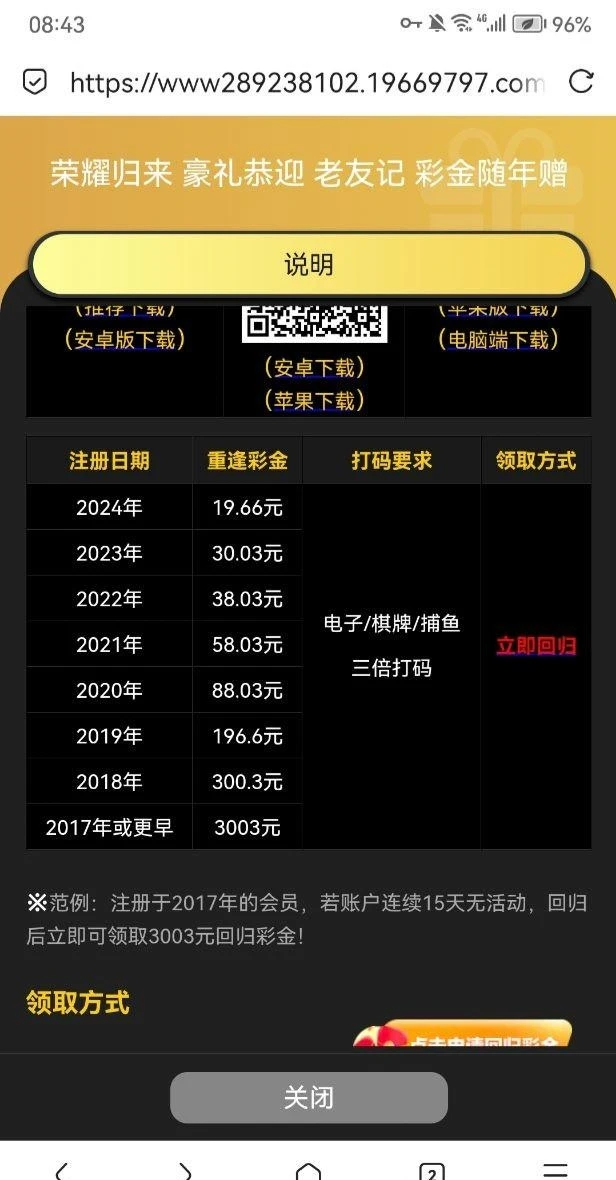Go back with the browser back arrow
616x1180 pixels.
pos(62,1170)
